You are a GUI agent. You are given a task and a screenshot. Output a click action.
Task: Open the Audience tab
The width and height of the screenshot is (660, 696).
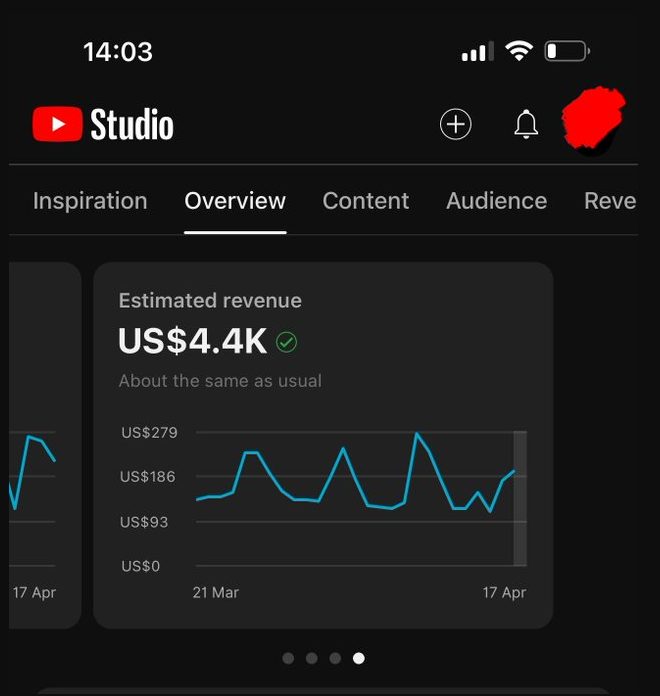496,201
